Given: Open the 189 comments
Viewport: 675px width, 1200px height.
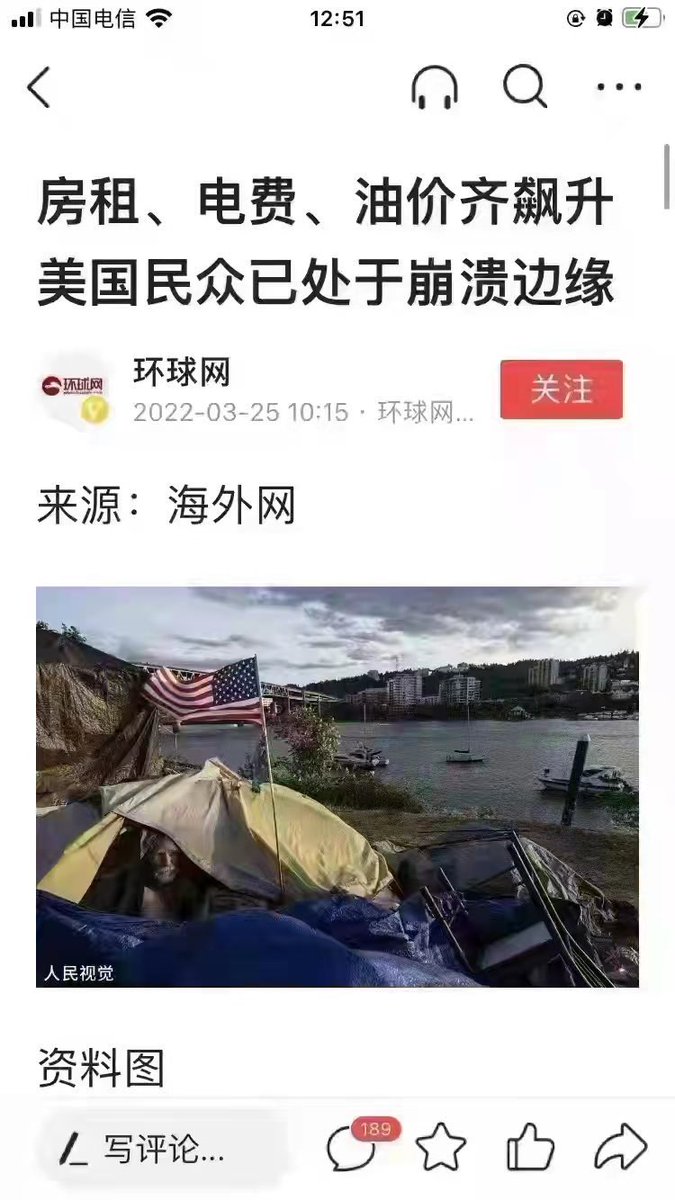Looking at the screenshot, I should (x=353, y=1148).
